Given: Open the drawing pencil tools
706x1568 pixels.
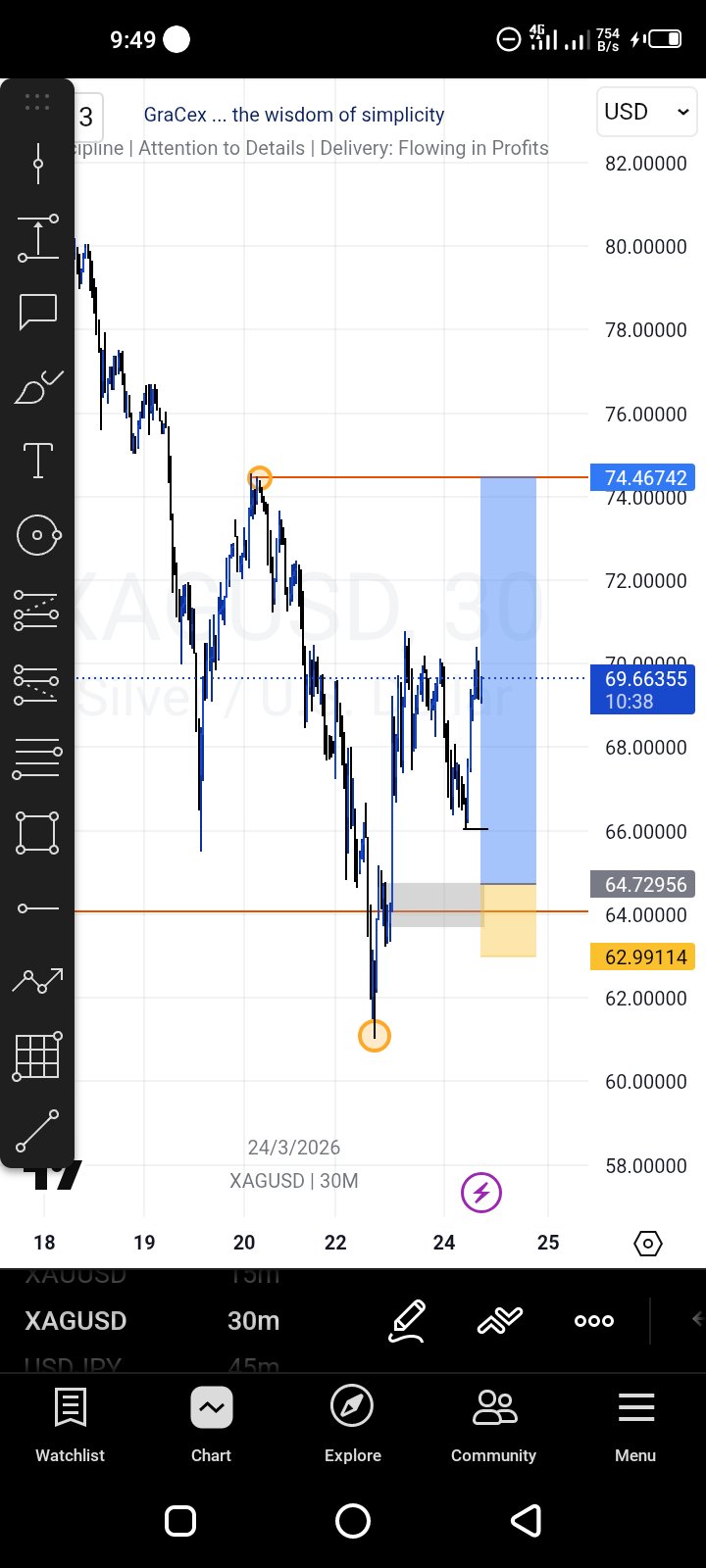Looking at the screenshot, I should click(407, 1320).
